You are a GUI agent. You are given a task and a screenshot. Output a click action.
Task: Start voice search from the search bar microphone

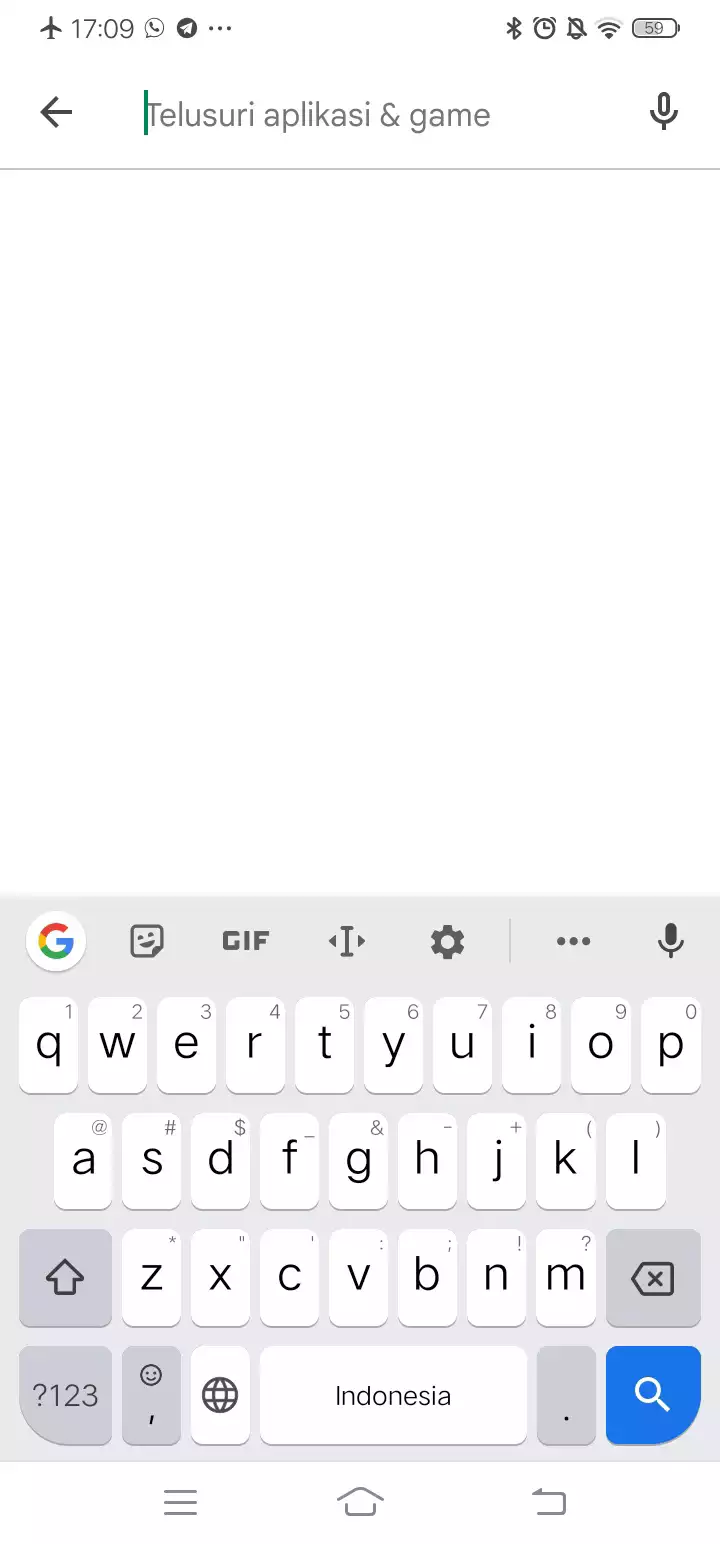(664, 112)
